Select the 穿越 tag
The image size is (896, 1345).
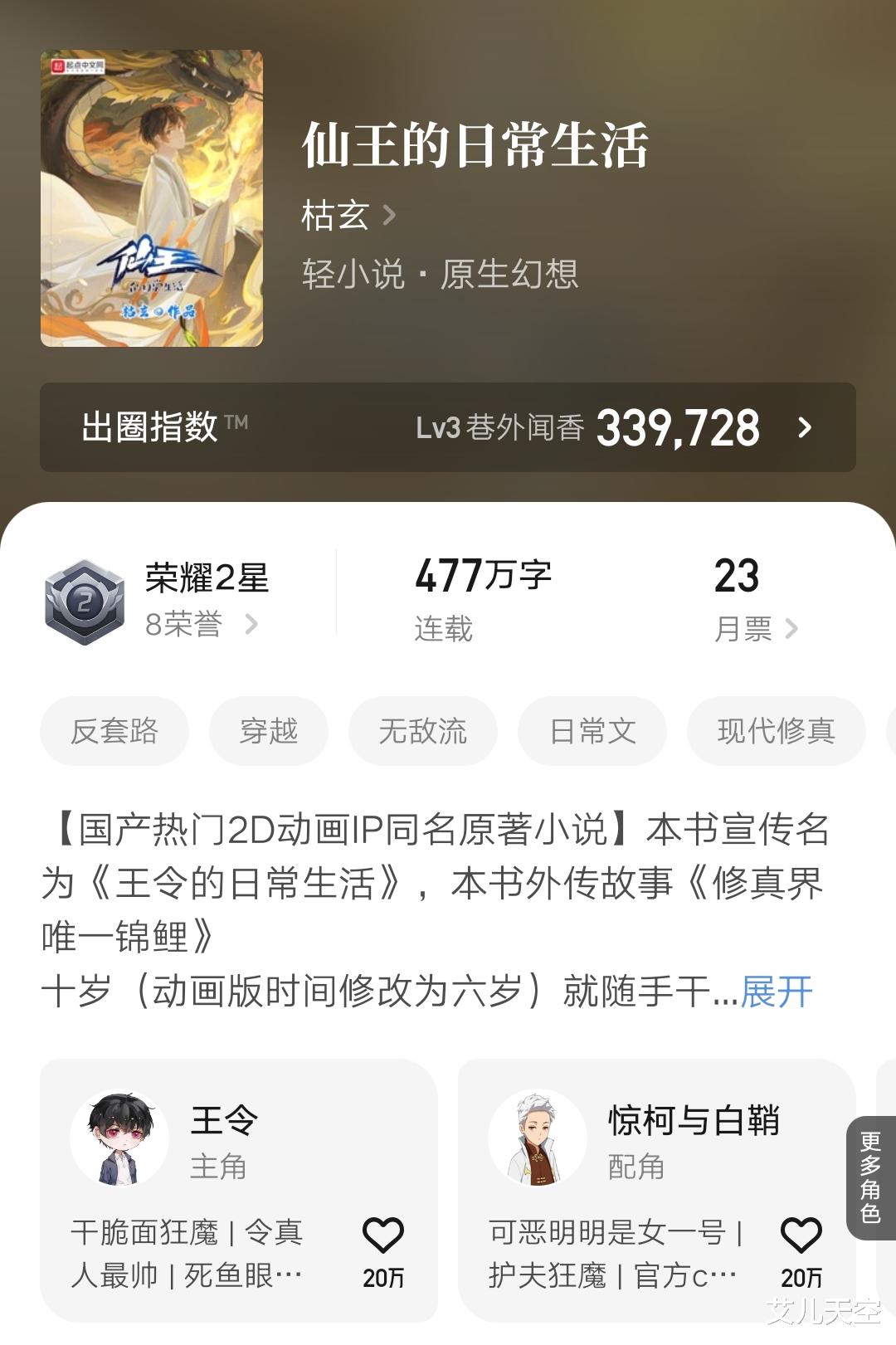[269, 730]
